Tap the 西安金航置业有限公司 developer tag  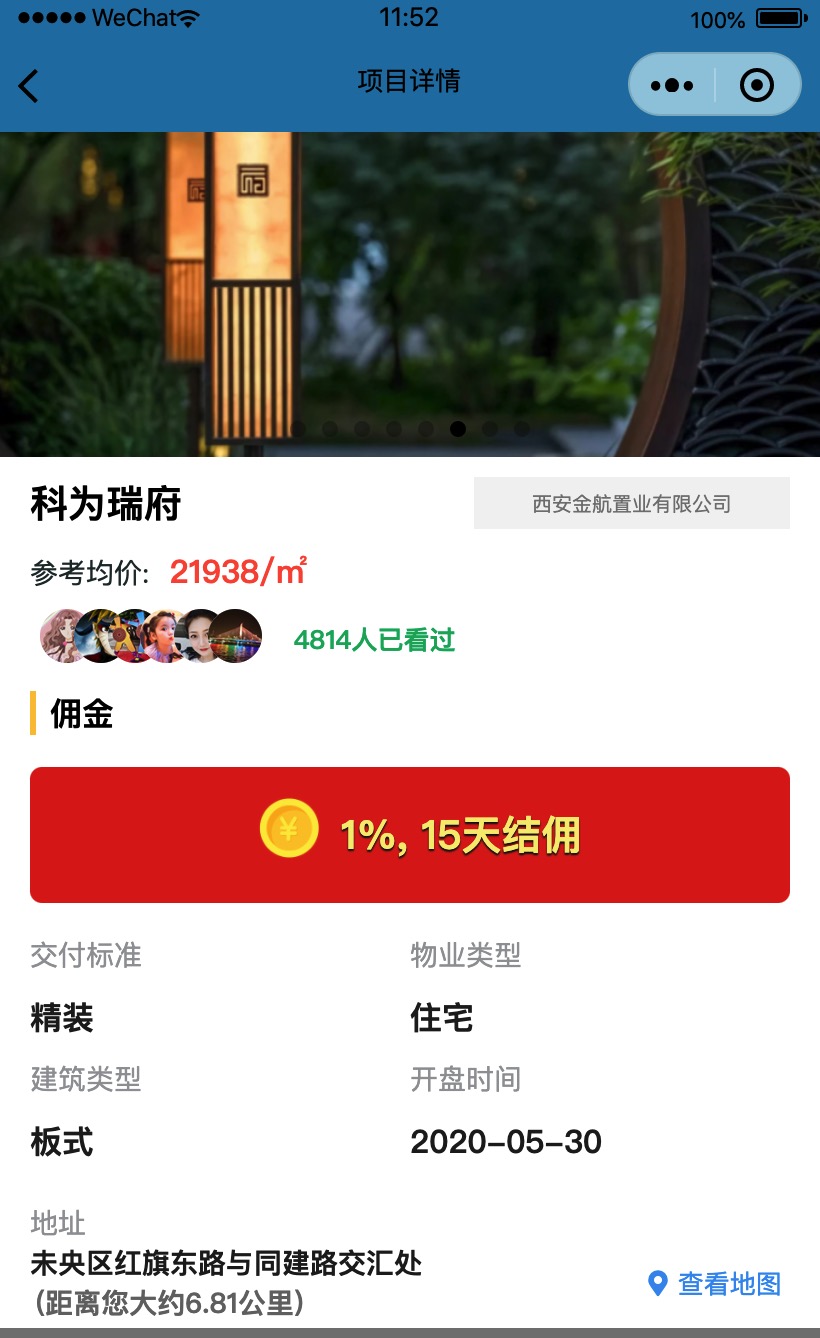[631, 503]
